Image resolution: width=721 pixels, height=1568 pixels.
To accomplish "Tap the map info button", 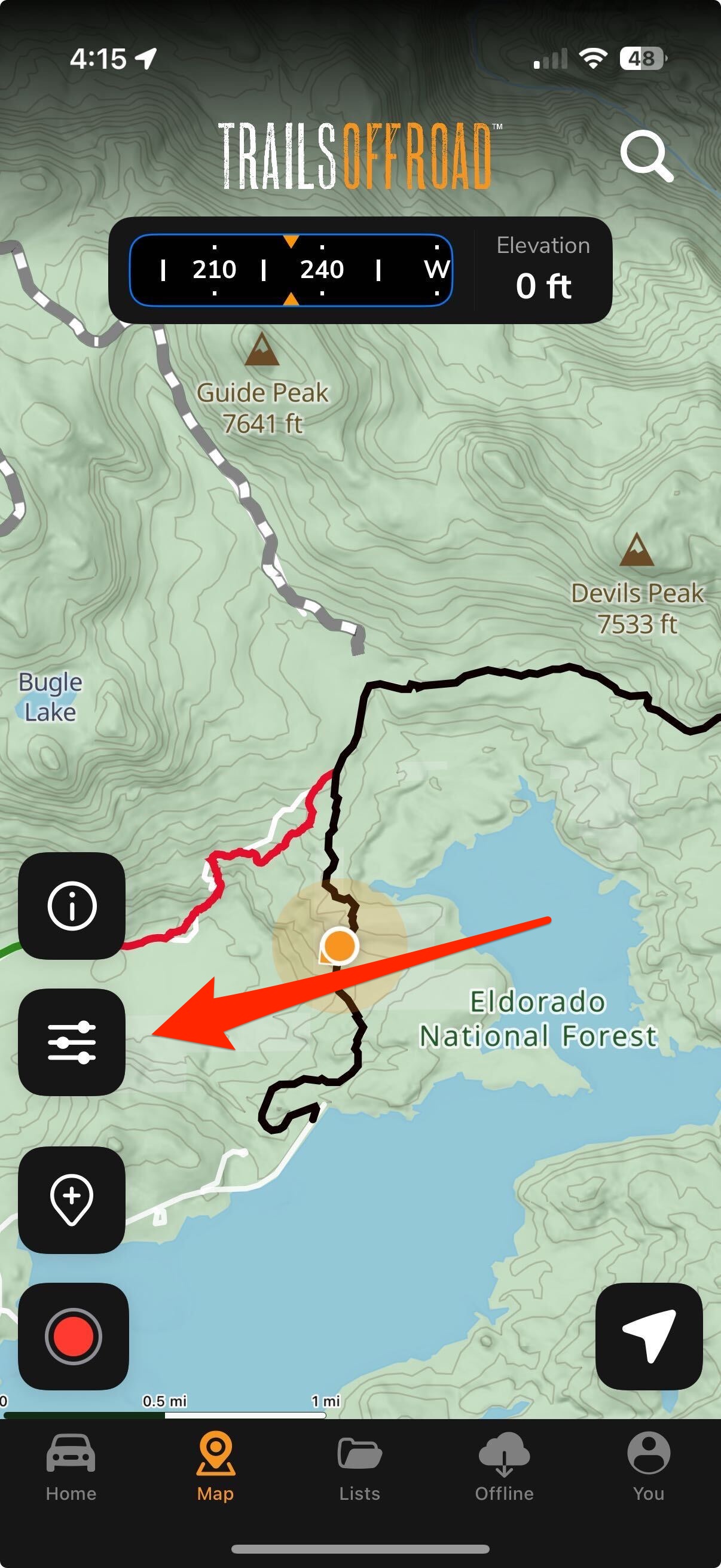I will coord(72,906).
